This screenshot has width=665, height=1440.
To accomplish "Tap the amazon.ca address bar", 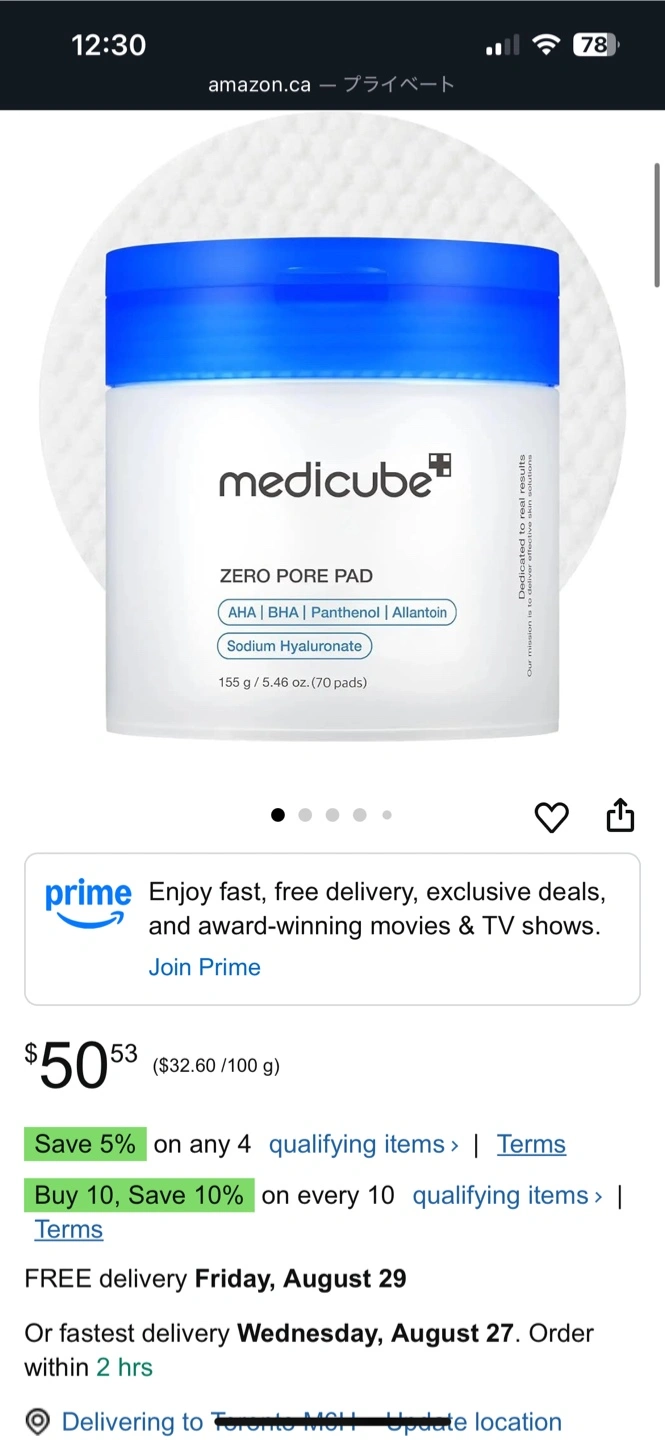I will [x=331, y=85].
